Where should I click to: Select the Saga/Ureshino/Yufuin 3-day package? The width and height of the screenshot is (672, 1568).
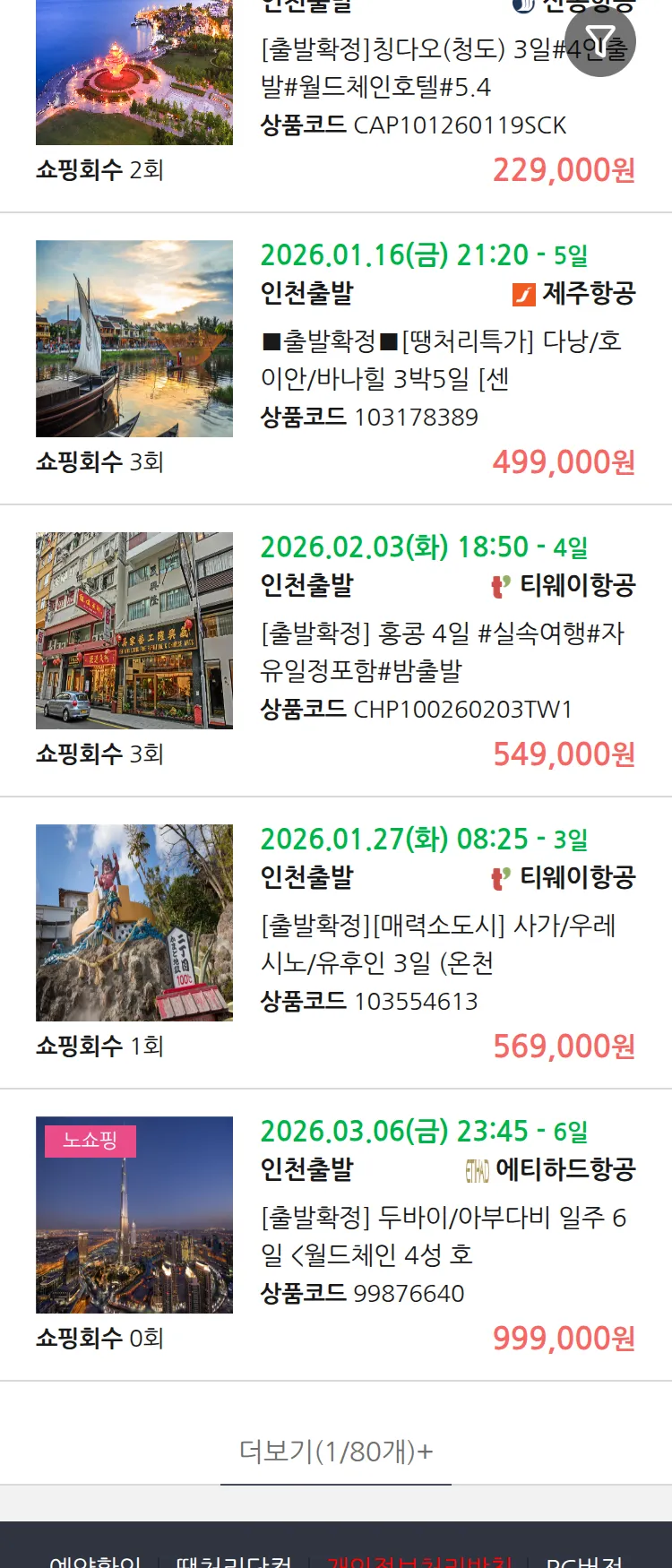(x=438, y=943)
